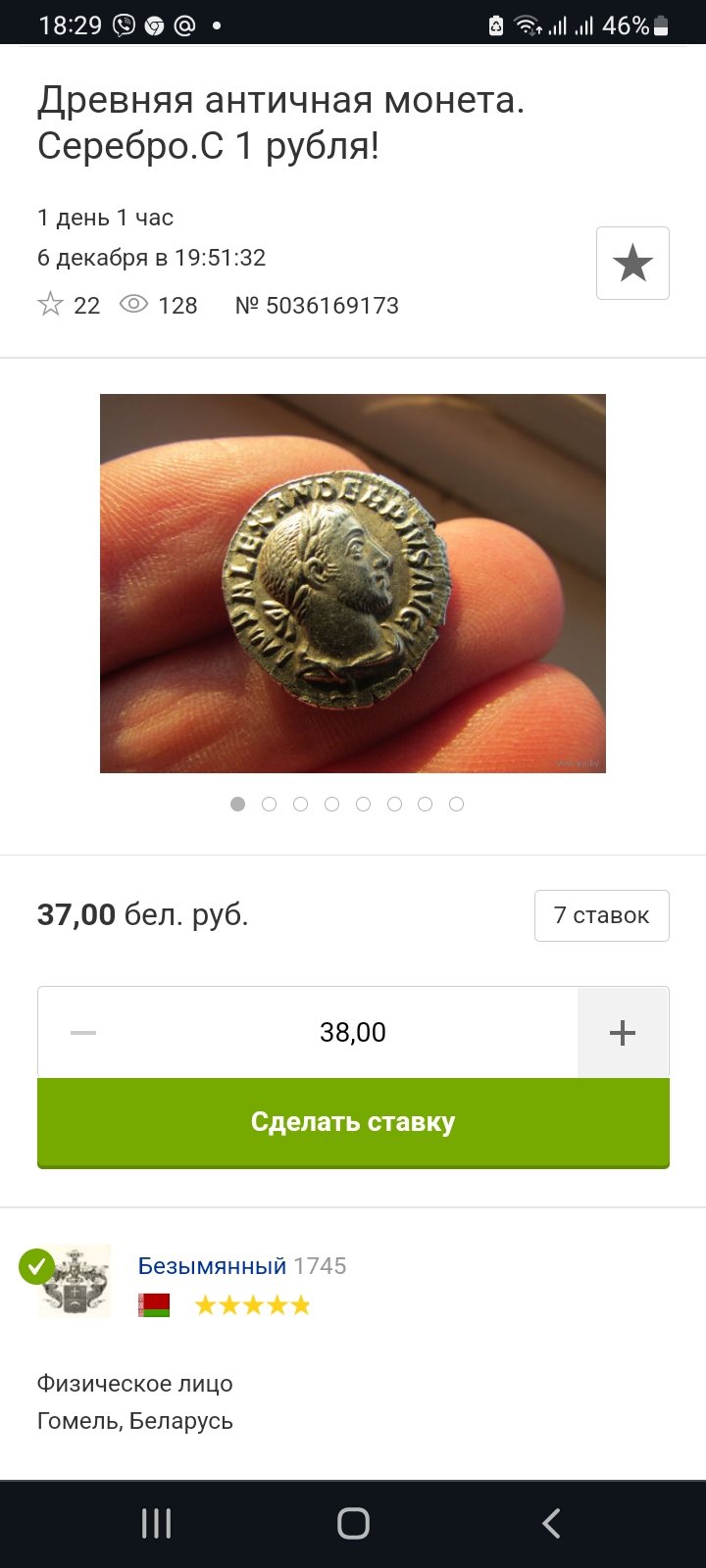Viewport: 706px width, 1568px height.
Task: Place a bid with Сделать ставку
Action: (353, 1122)
